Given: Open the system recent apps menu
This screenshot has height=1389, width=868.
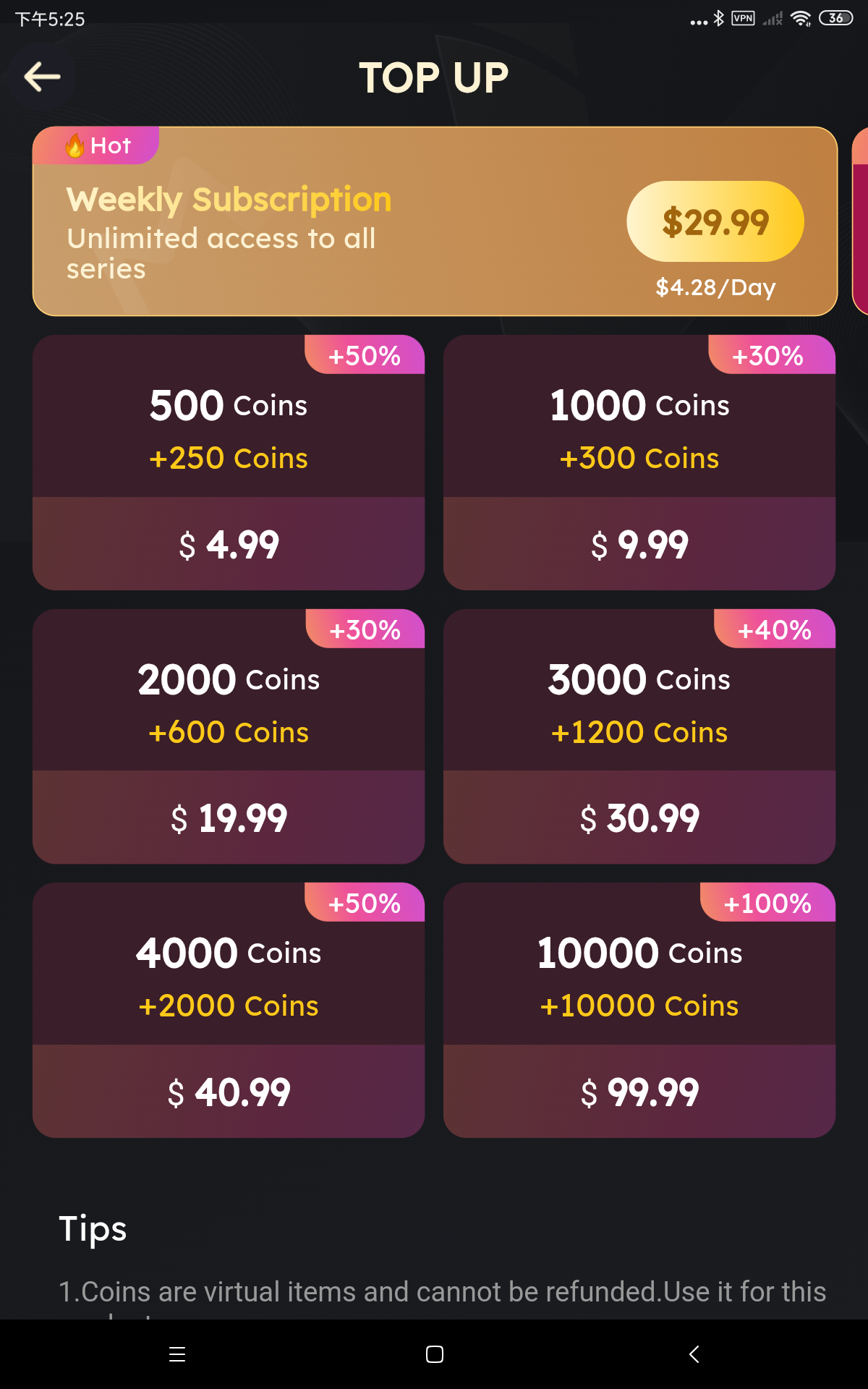Looking at the screenshot, I should [x=177, y=1354].
